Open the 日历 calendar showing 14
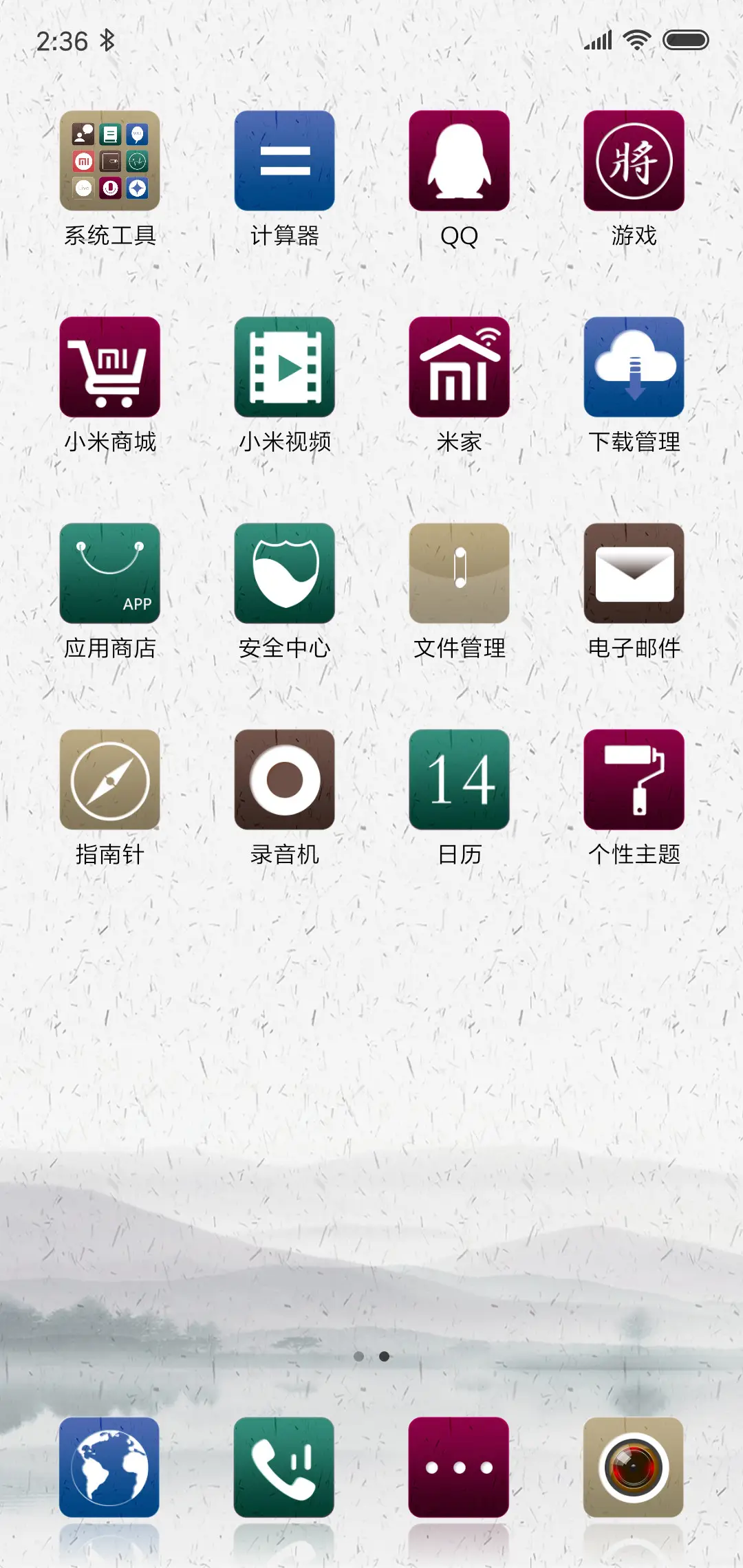This screenshot has width=743, height=1568. [x=459, y=781]
